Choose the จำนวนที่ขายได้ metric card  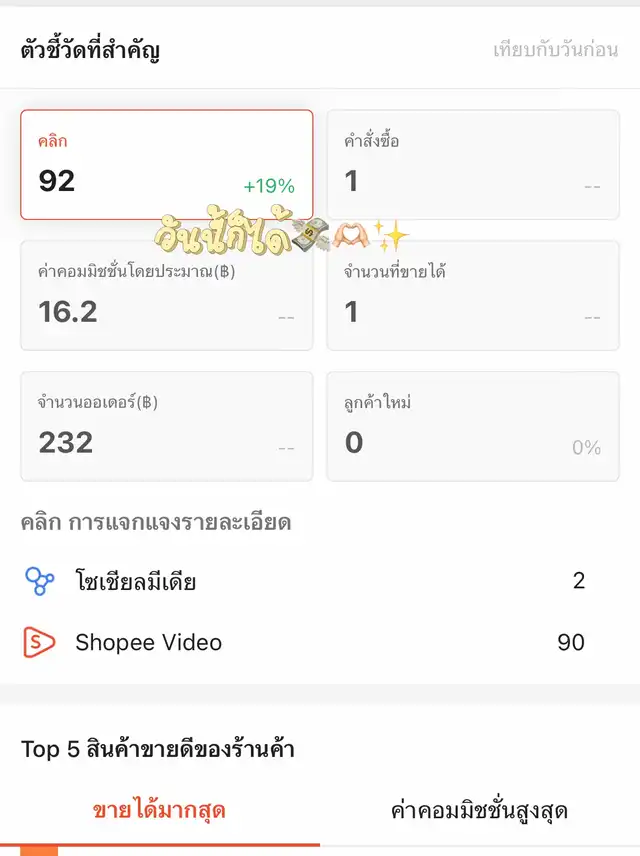pos(473,296)
